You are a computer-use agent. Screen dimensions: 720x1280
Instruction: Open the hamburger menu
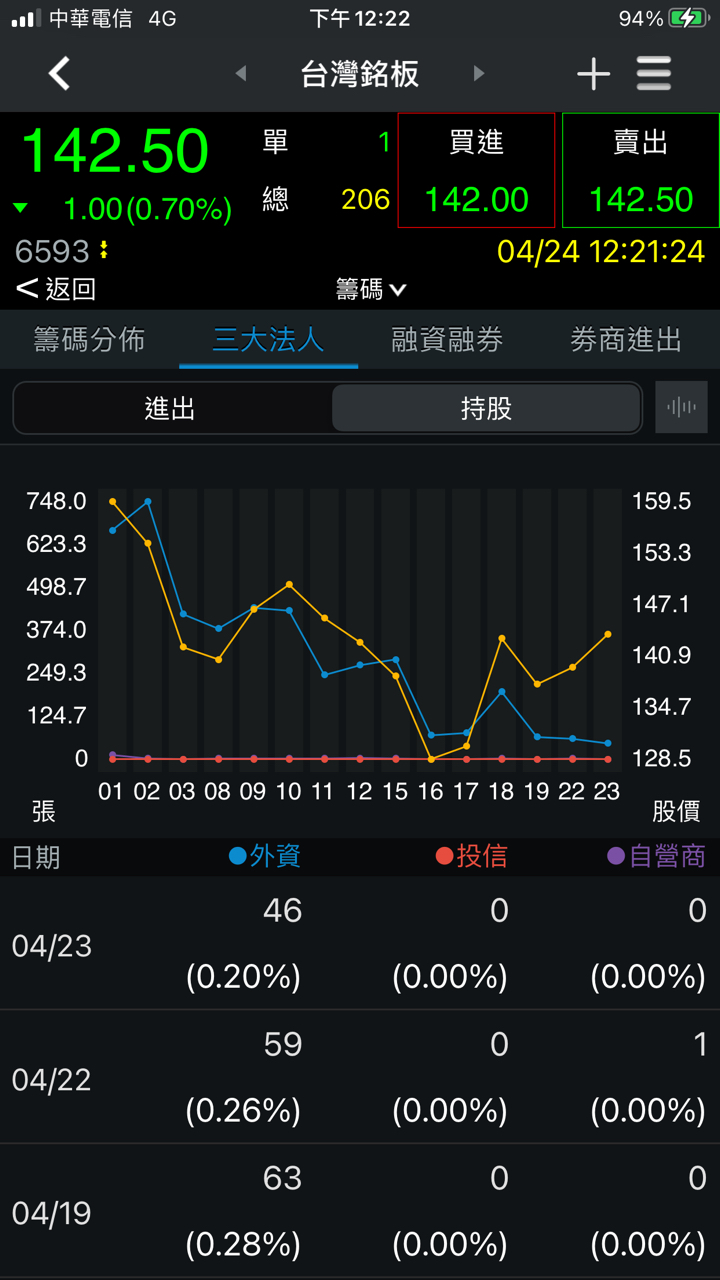click(x=654, y=74)
